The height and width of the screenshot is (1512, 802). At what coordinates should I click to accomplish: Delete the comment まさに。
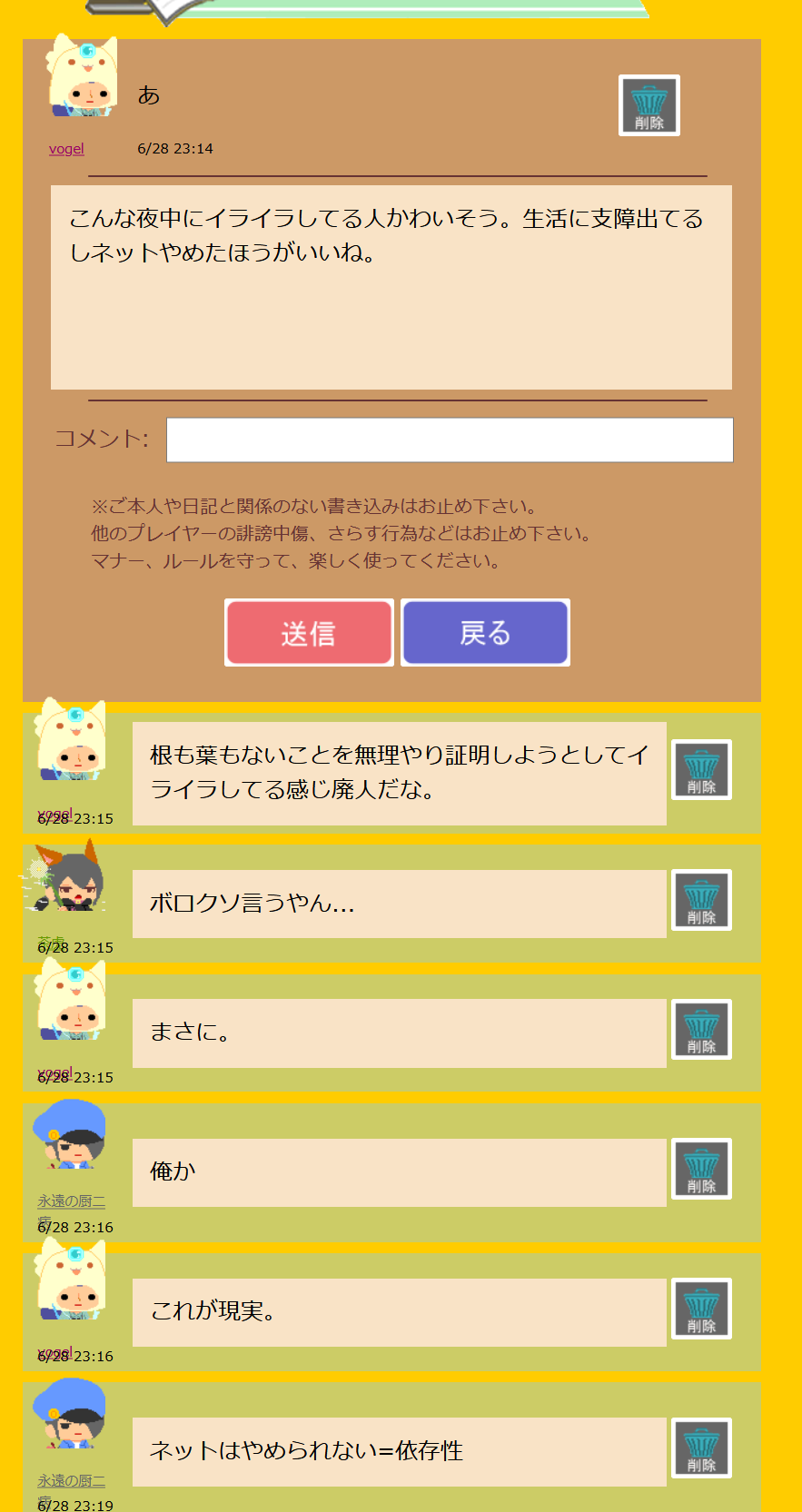point(701,1030)
